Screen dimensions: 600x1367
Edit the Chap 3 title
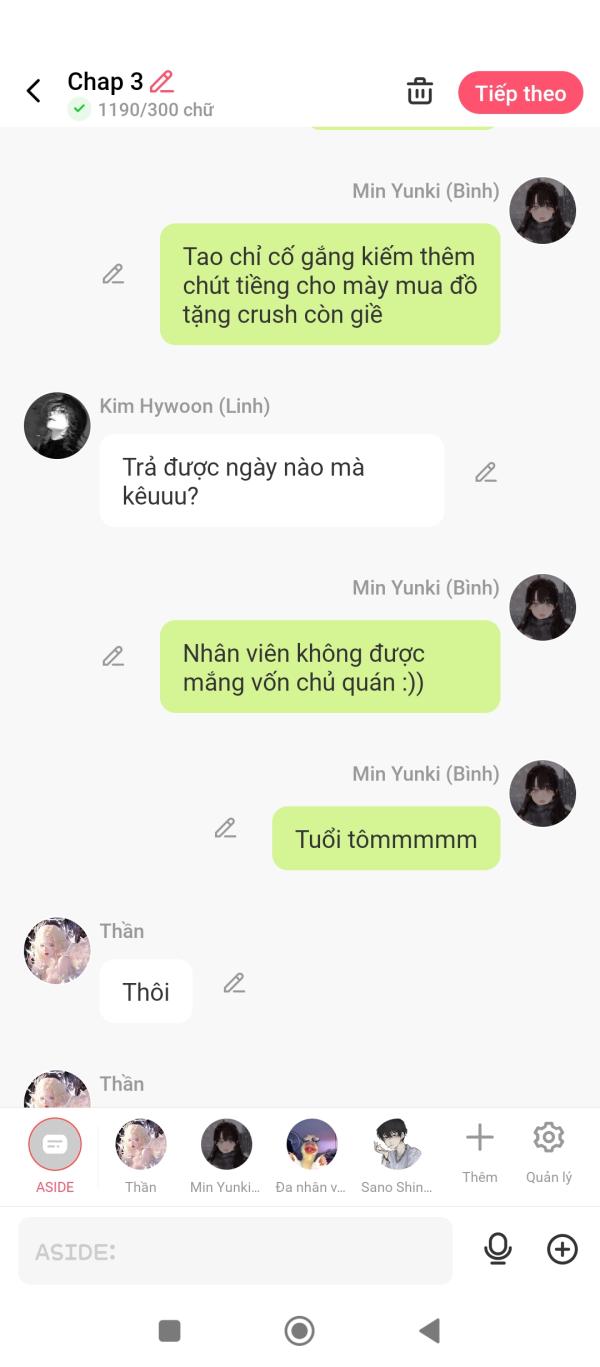(x=162, y=82)
